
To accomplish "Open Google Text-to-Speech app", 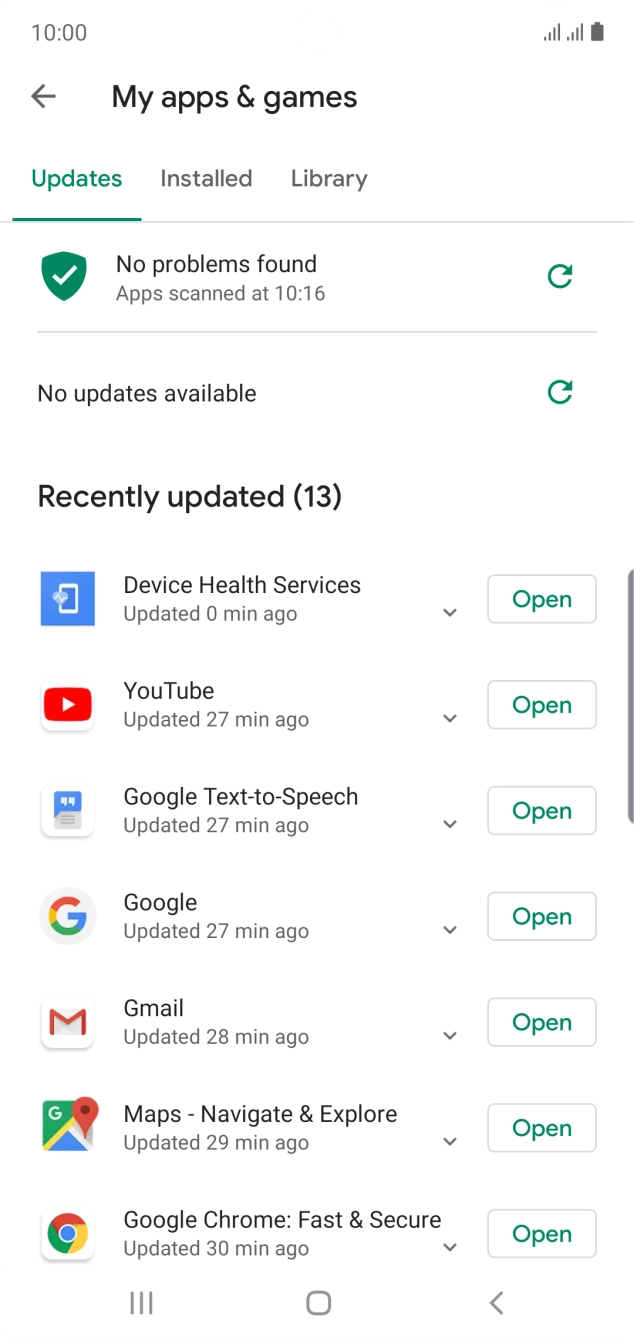I will pos(541,811).
